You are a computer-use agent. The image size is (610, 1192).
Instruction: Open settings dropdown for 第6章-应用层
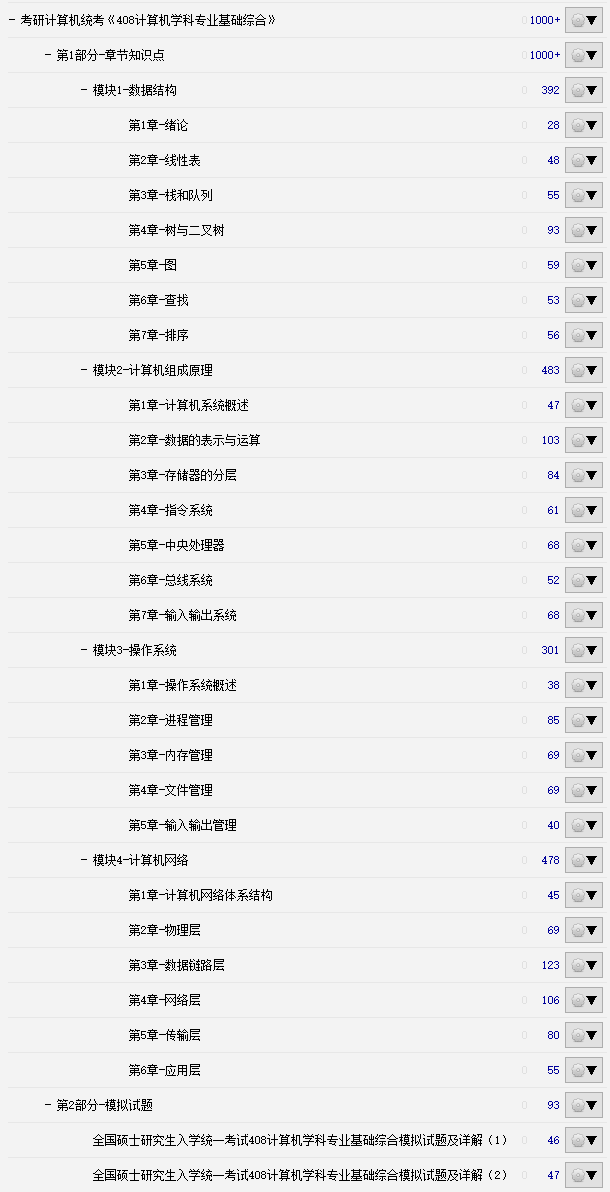tap(583, 1070)
